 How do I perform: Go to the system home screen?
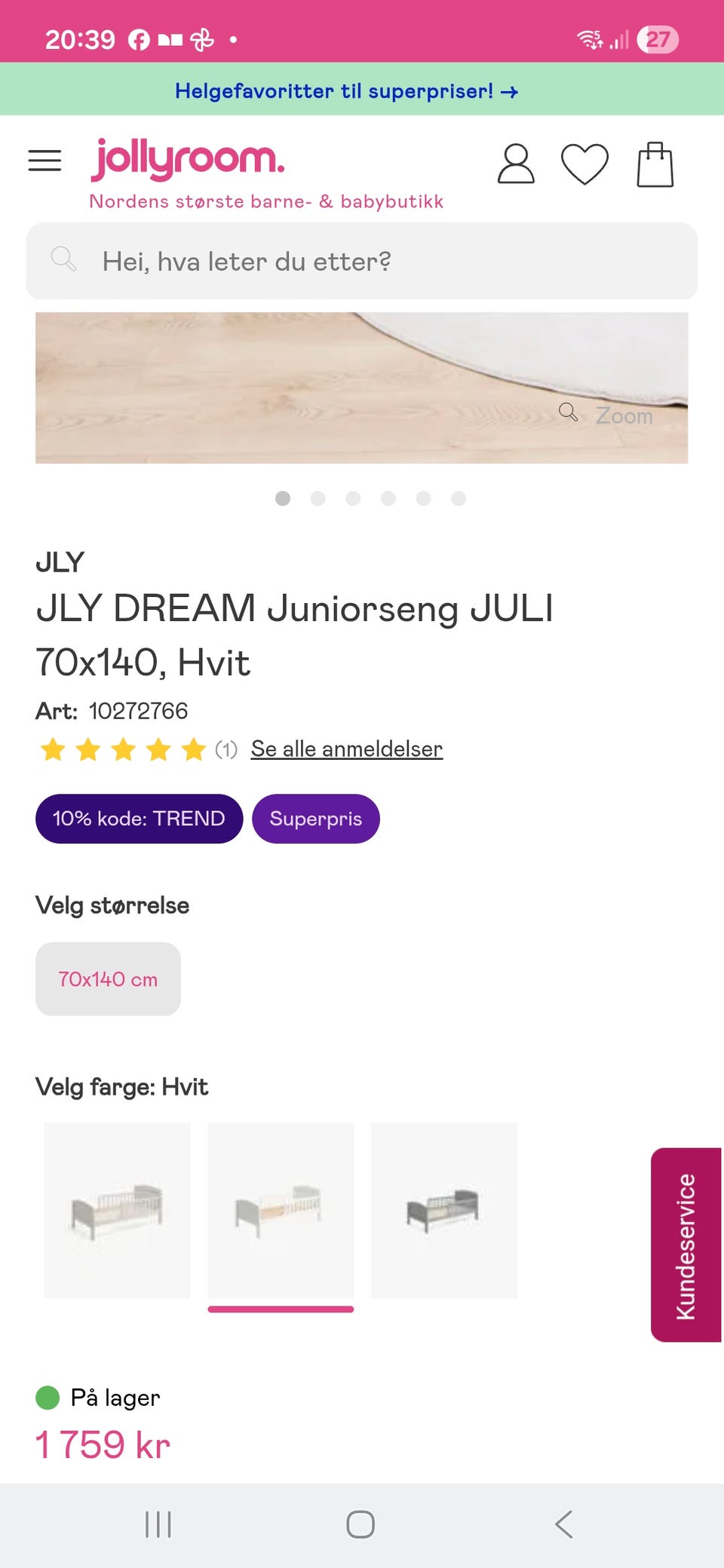click(360, 1524)
